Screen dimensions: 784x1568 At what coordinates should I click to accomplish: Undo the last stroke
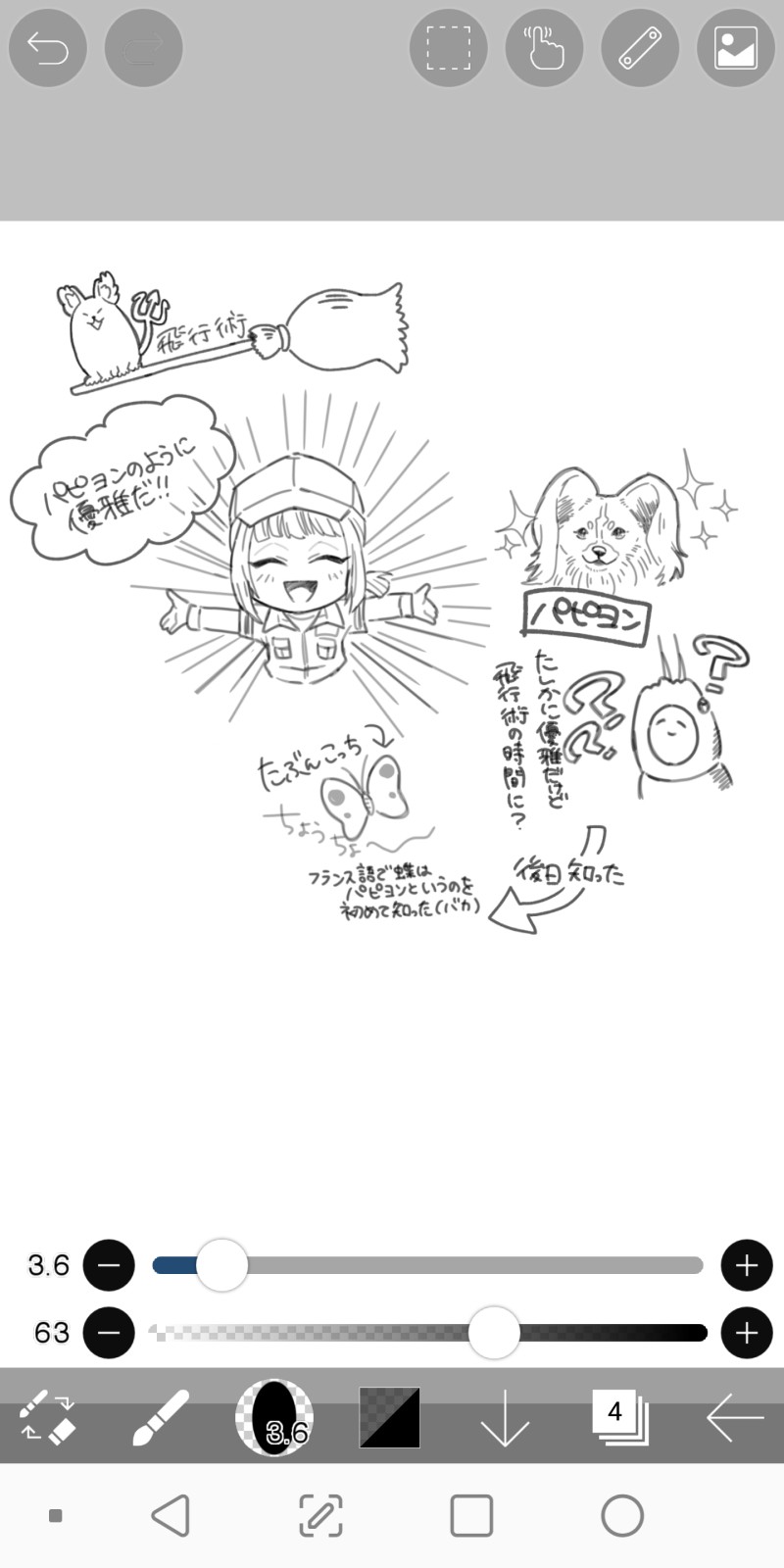tap(47, 47)
